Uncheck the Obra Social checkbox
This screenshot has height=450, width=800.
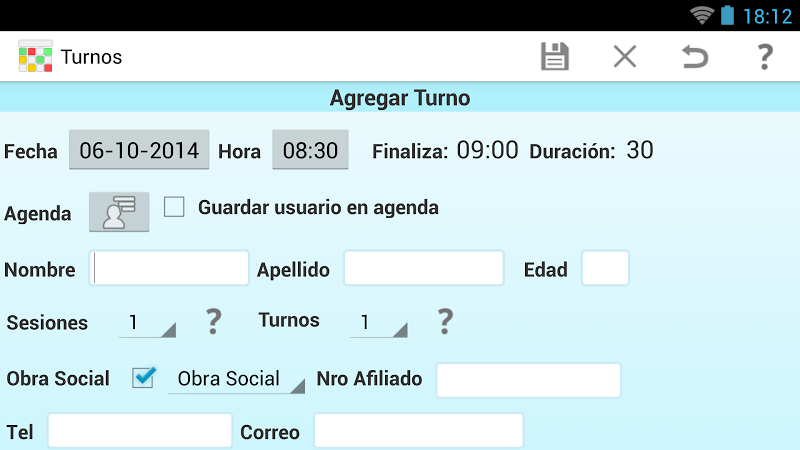[x=144, y=377]
